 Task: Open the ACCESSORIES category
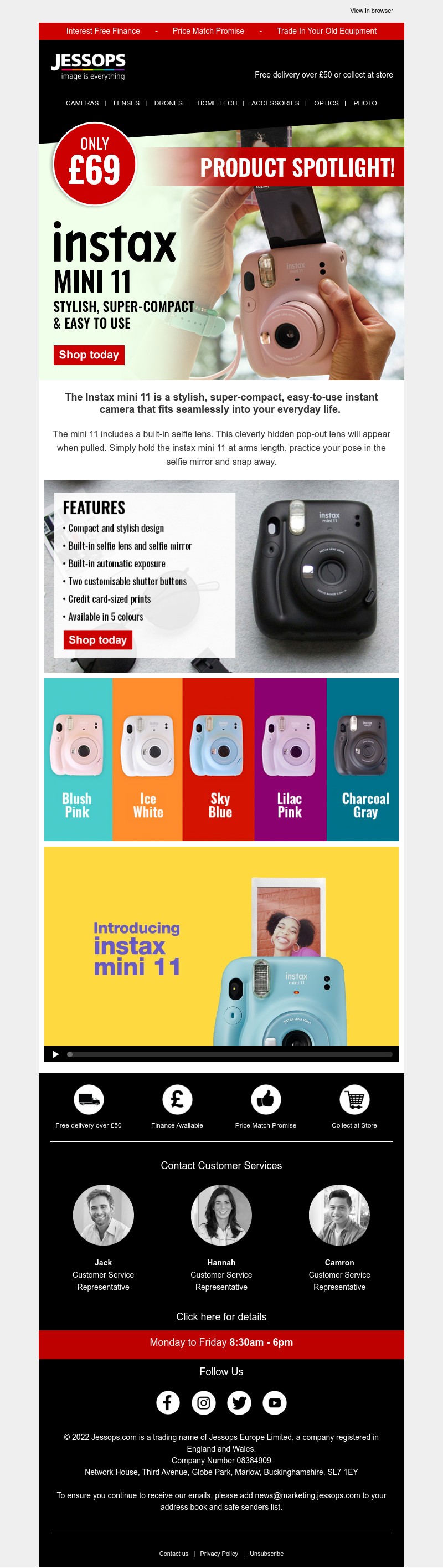pos(275,103)
